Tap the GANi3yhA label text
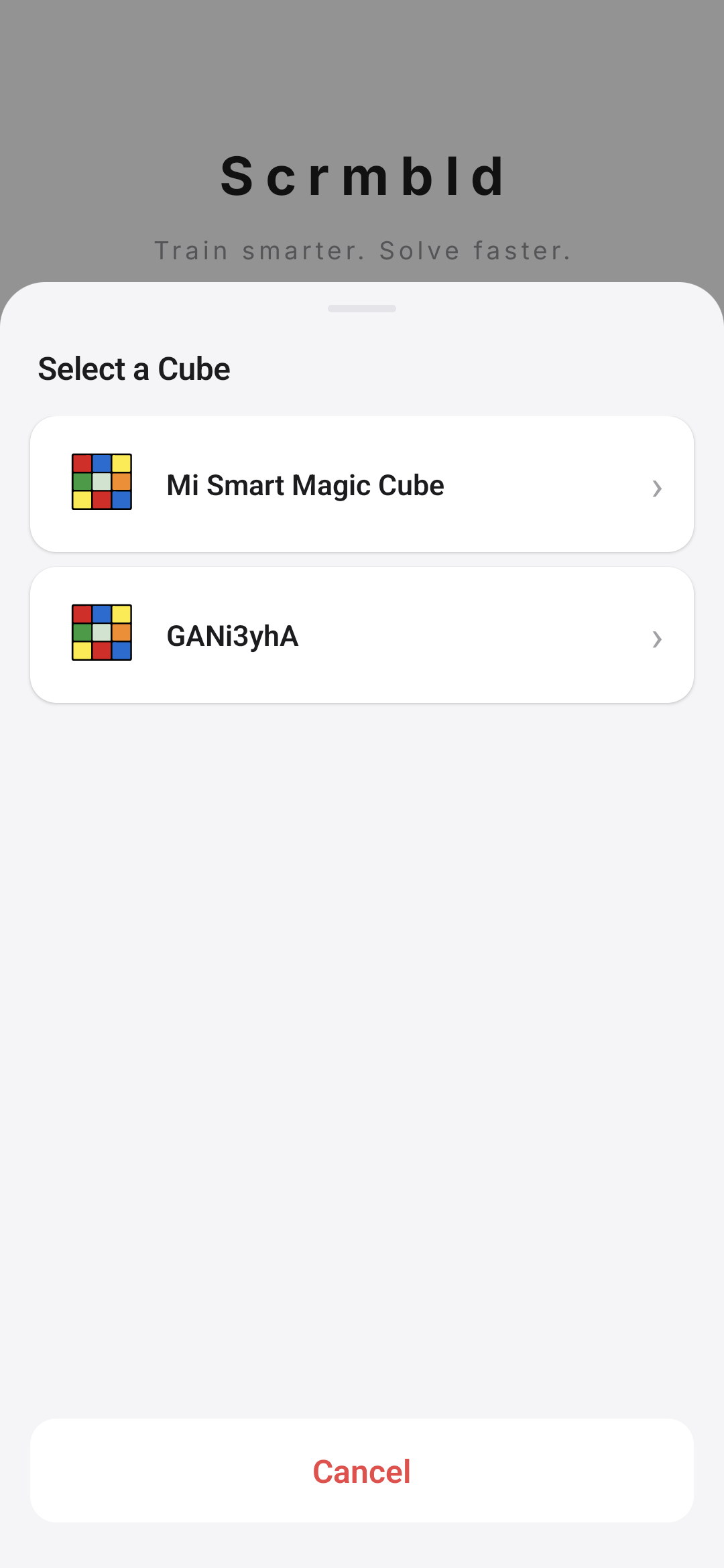Screen dimensions: 724x1568 tap(233, 636)
